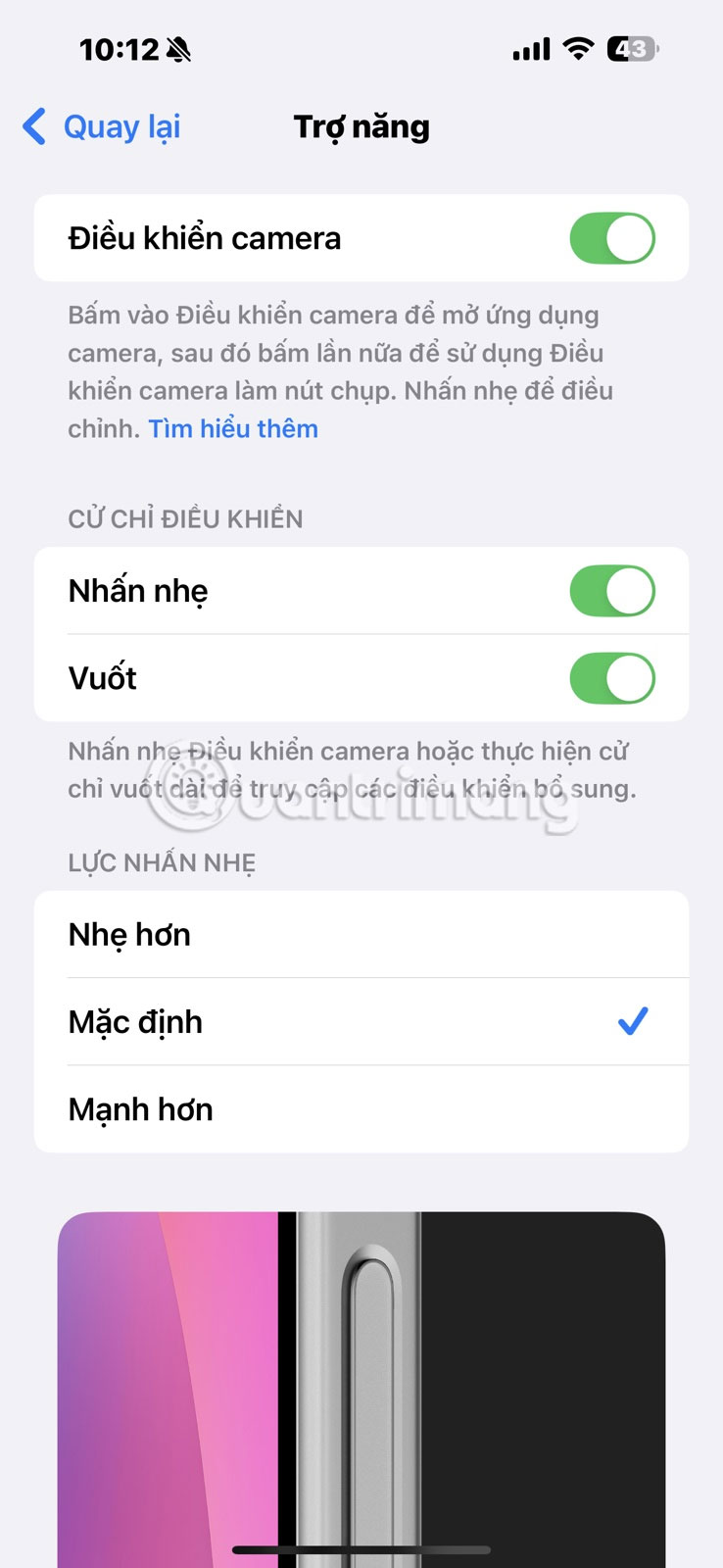Select Mạnh hơn press force

coord(361,1109)
